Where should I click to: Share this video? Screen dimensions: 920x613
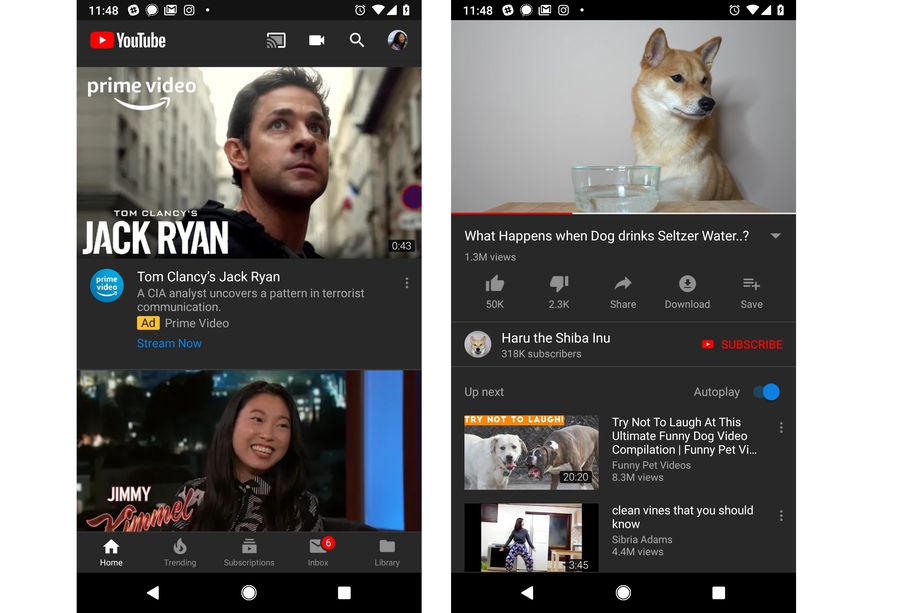(623, 292)
